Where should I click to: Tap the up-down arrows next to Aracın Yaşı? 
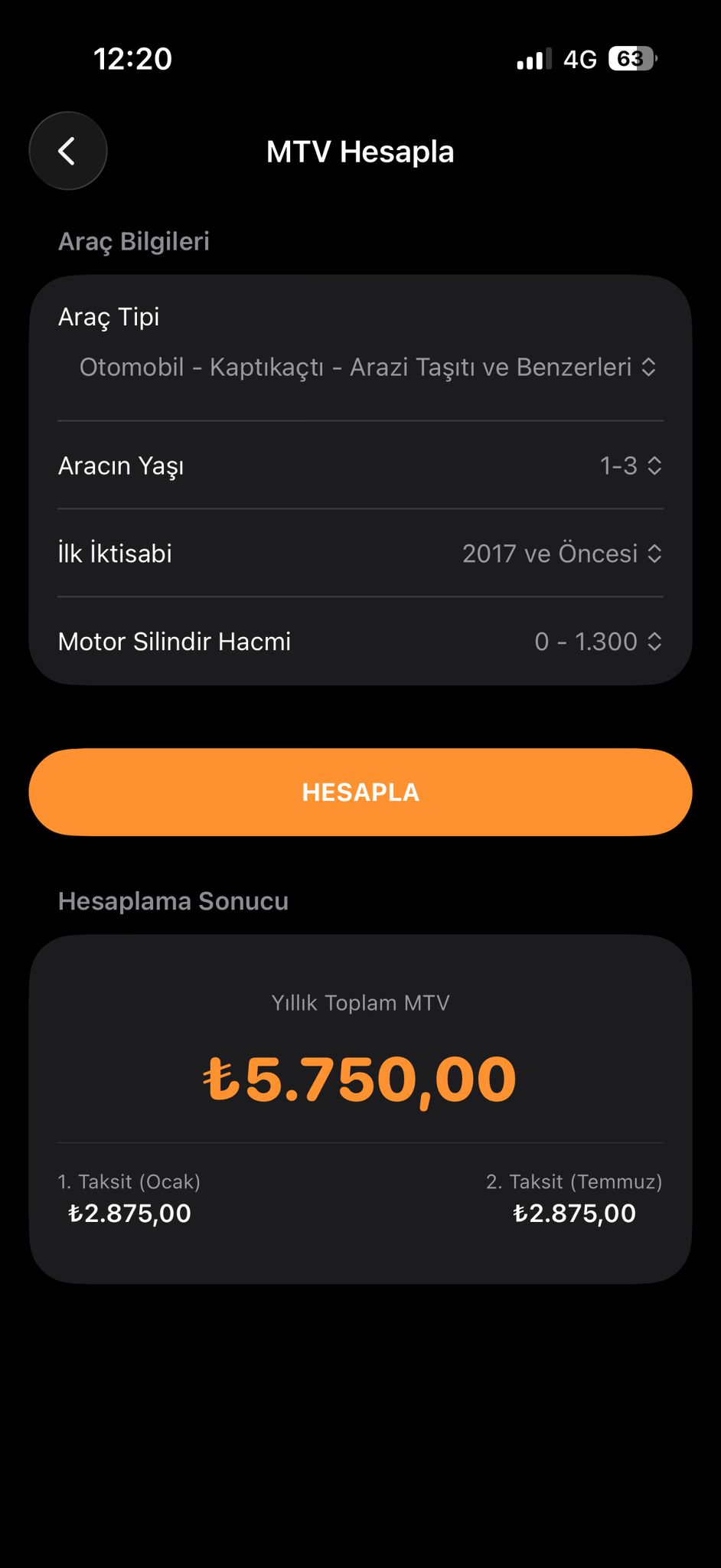coord(654,465)
